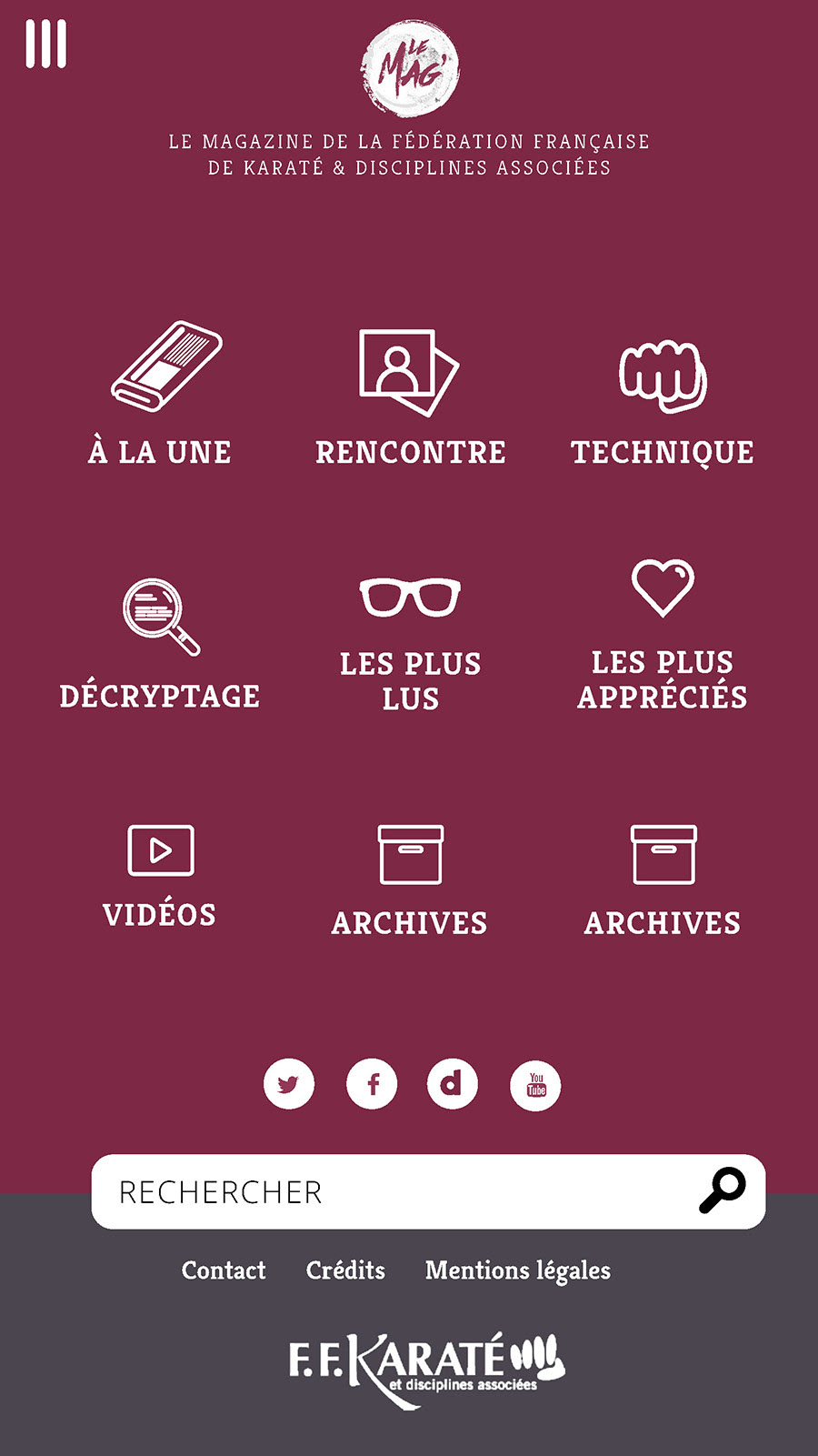View the Crédits page
Screen dimensions: 818x1456
tap(345, 1270)
